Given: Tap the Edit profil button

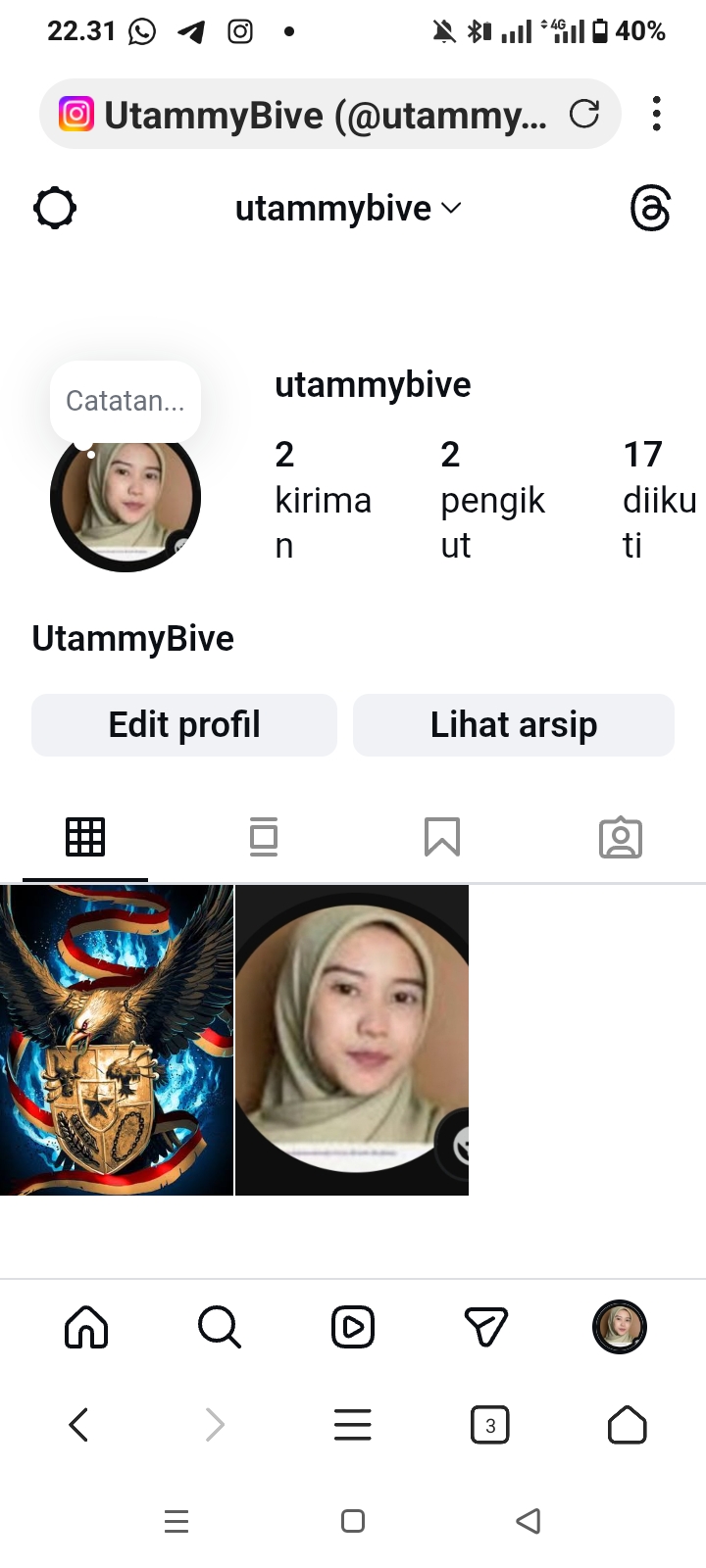Looking at the screenshot, I should pyautogui.click(x=184, y=725).
